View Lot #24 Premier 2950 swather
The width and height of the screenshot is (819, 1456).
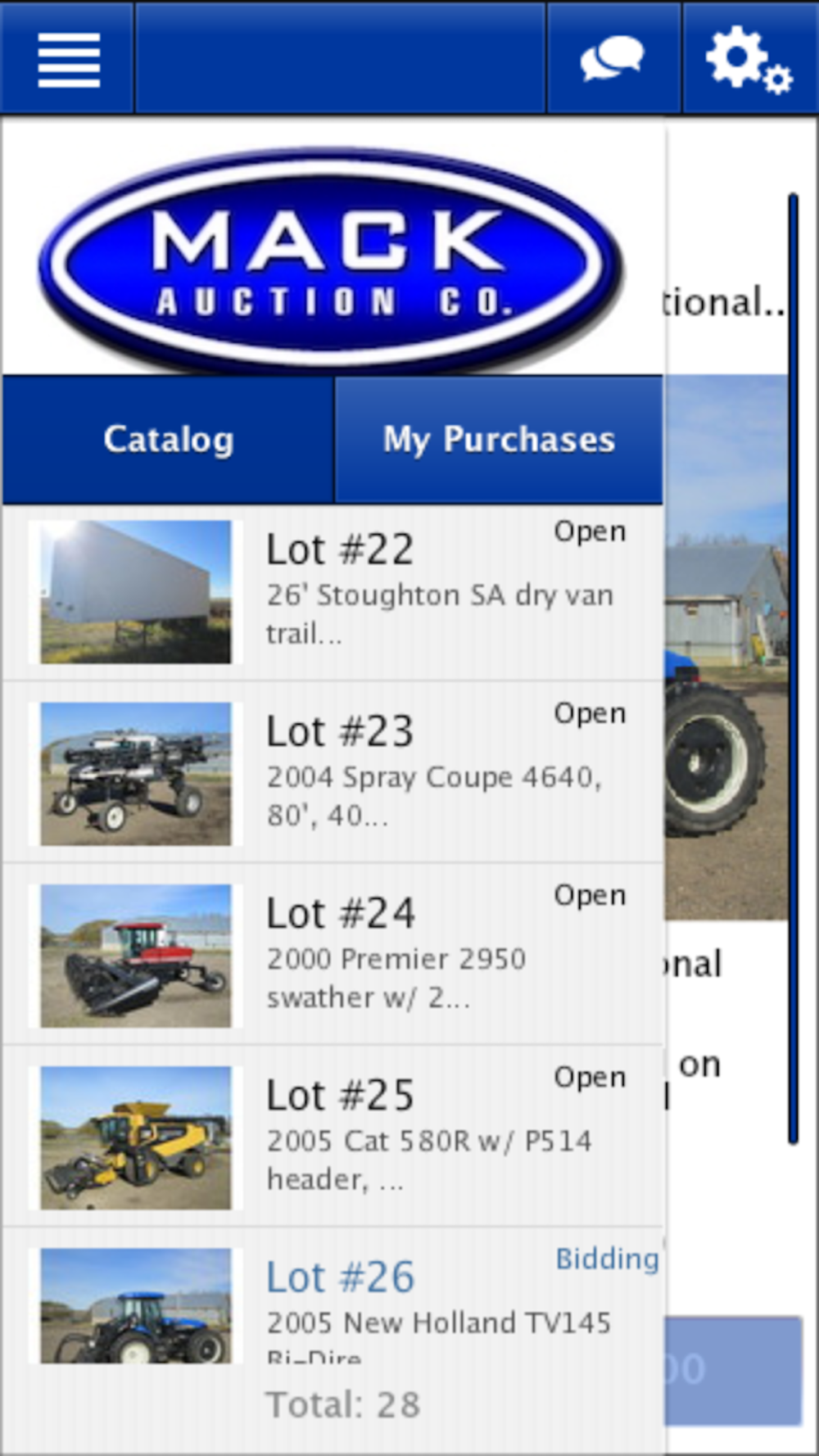click(x=333, y=956)
